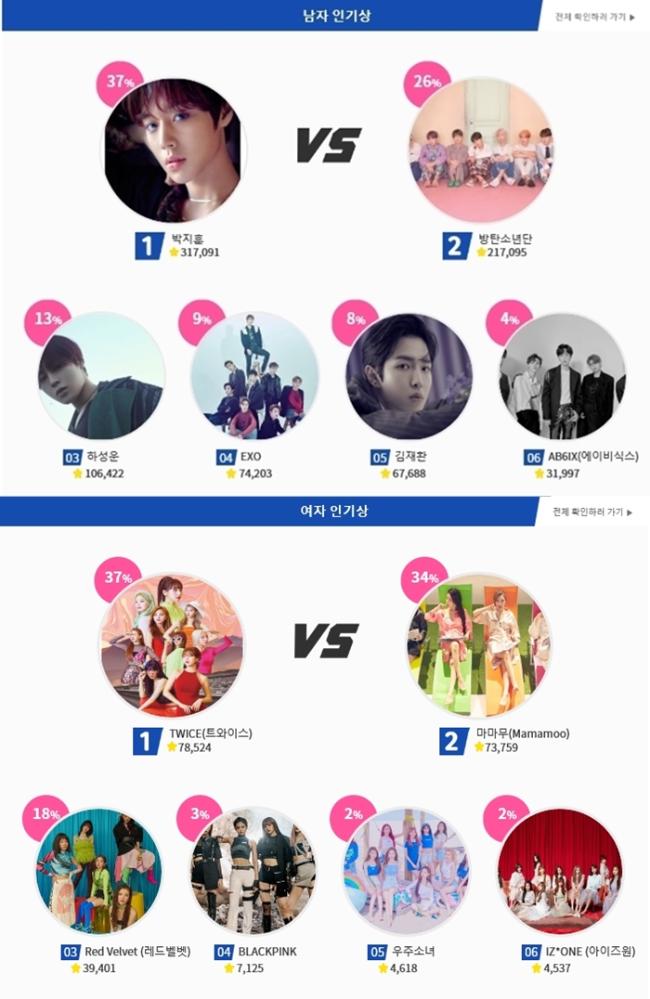This screenshot has width=650, height=999.
Task: Open 하성운 candidate tile
Action: 101,376
